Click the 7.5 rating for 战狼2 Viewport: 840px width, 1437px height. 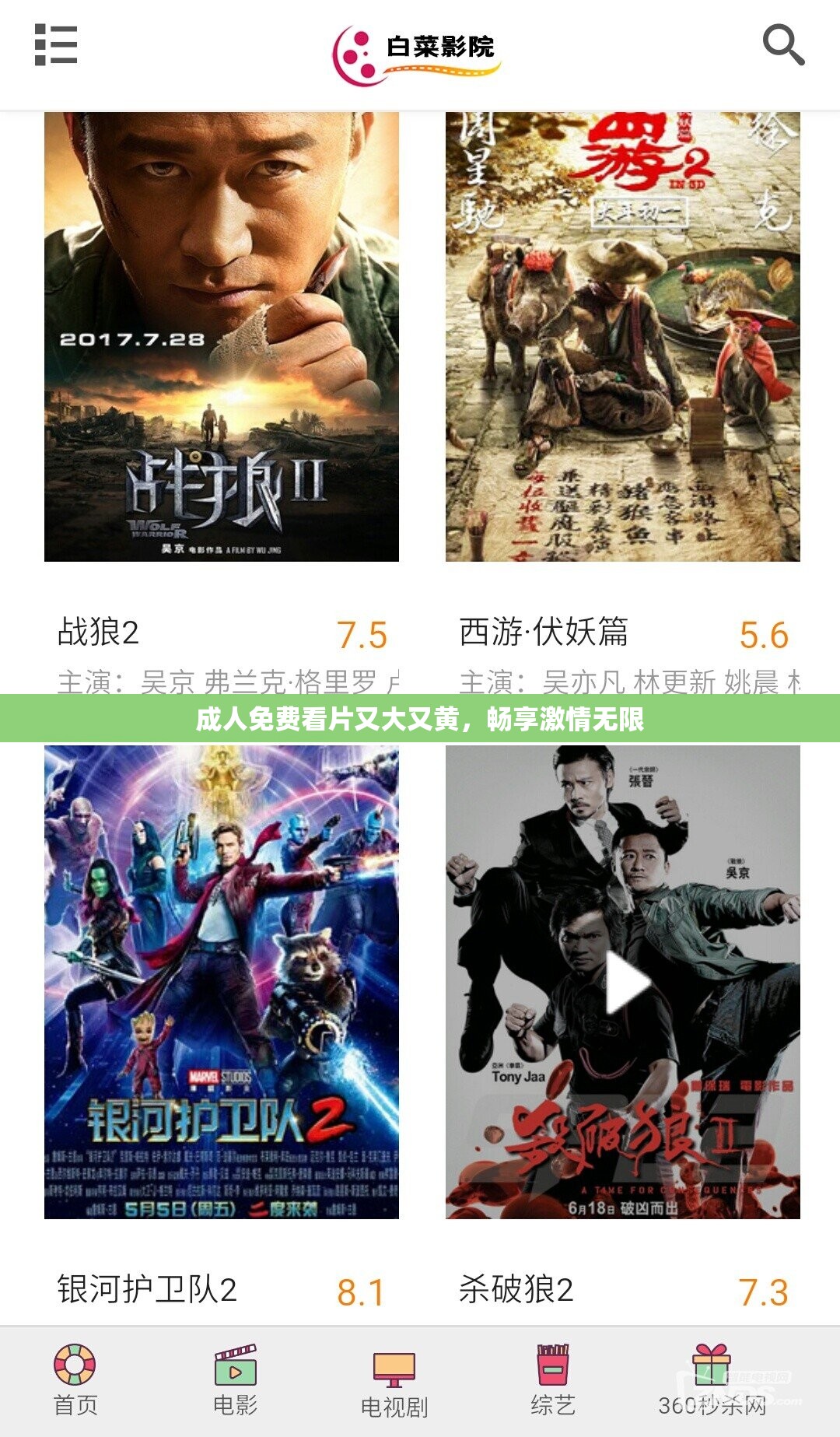[362, 635]
